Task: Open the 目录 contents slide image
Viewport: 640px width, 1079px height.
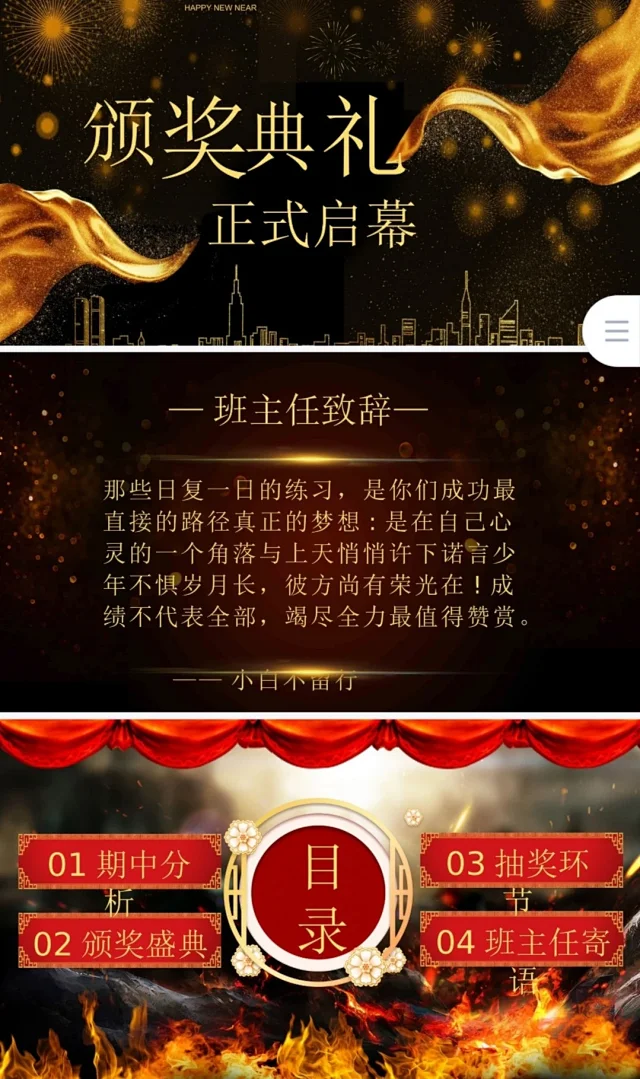Action: pos(320,898)
